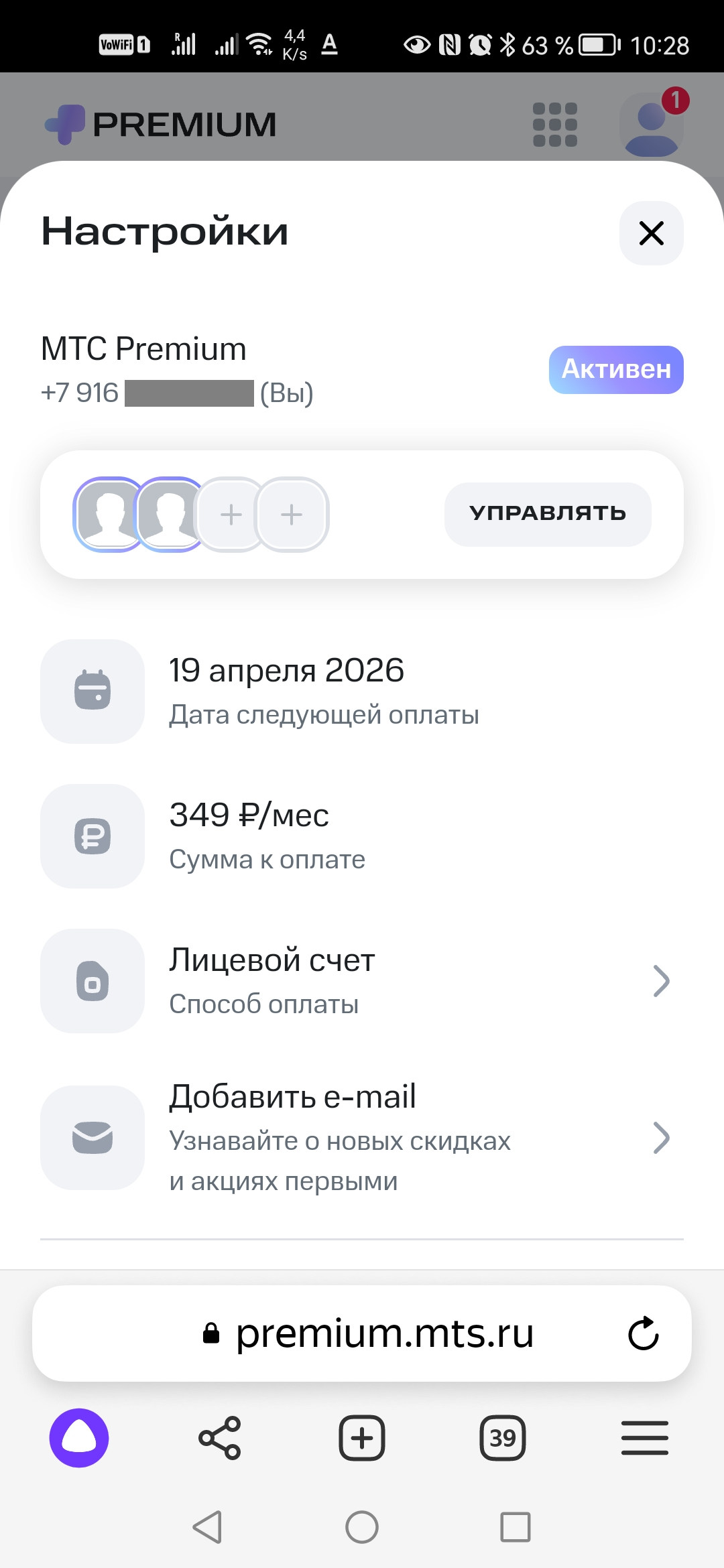The height and width of the screenshot is (1568, 724).
Task: Tap the УПРАВЛЯТЬ button
Action: [x=547, y=514]
